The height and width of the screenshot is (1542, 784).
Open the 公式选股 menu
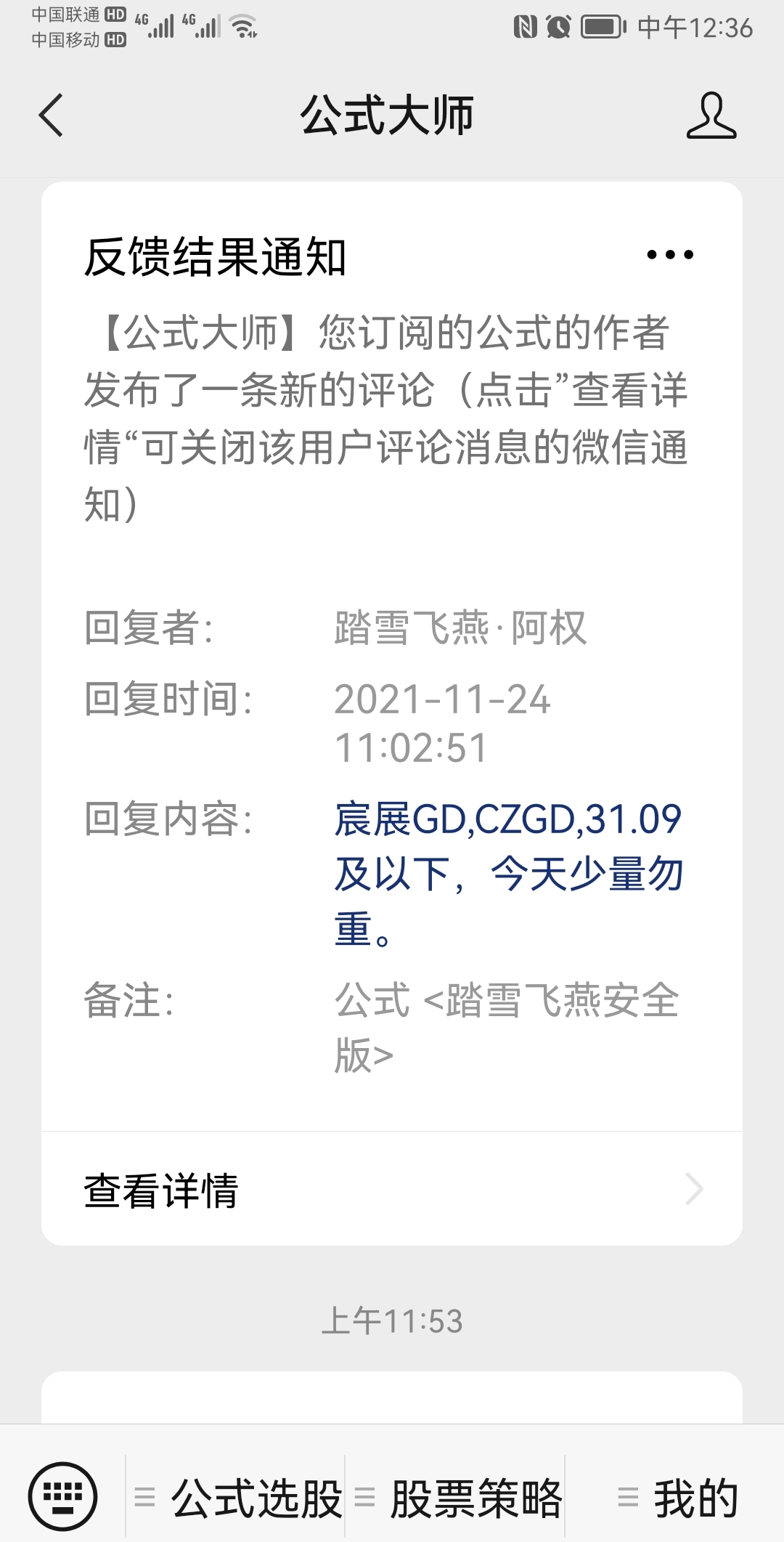point(237,1498)
